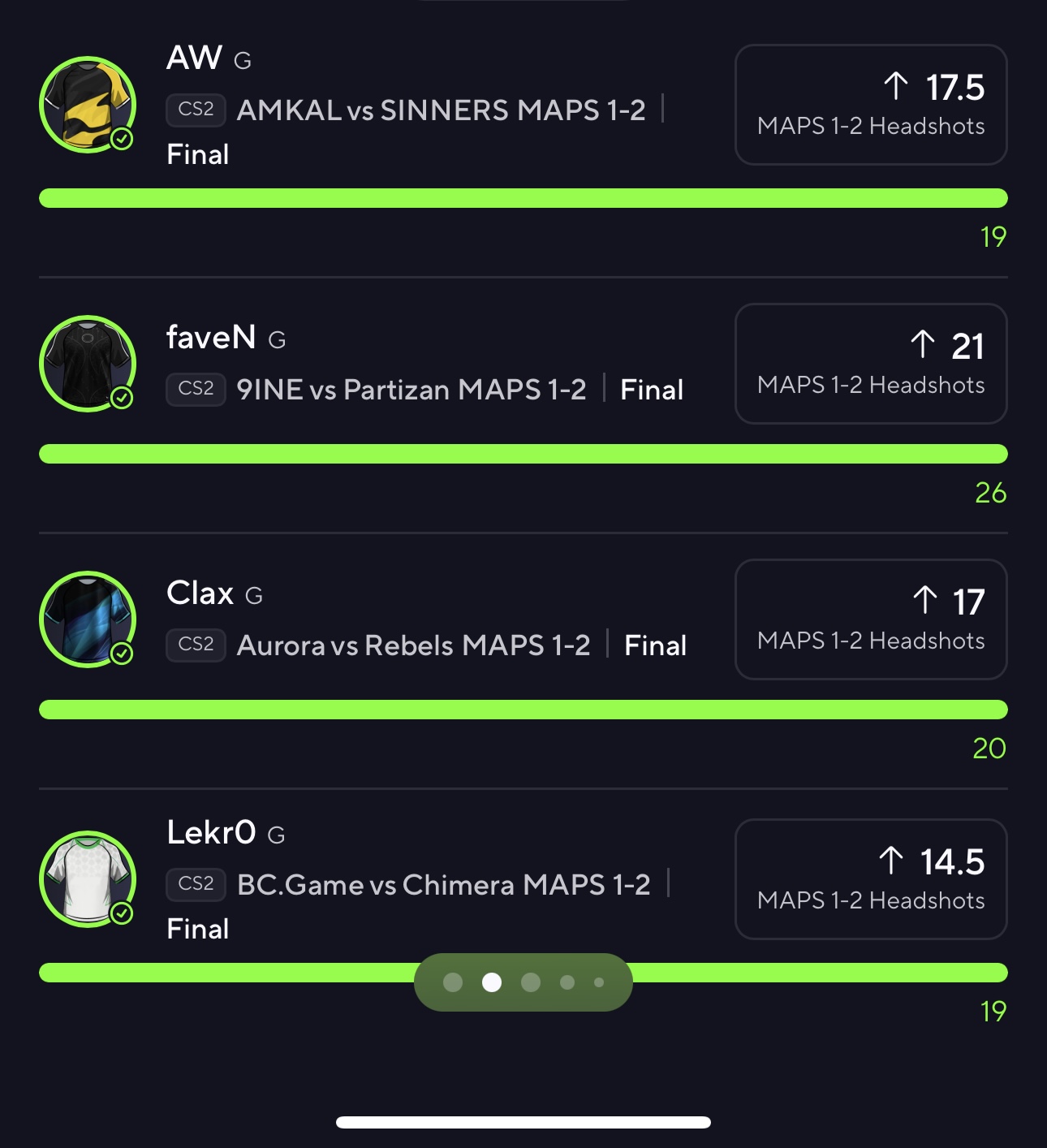Open faveN player entry
Viewport: 1047px width, 1148px height.
[x=211, y=337]
